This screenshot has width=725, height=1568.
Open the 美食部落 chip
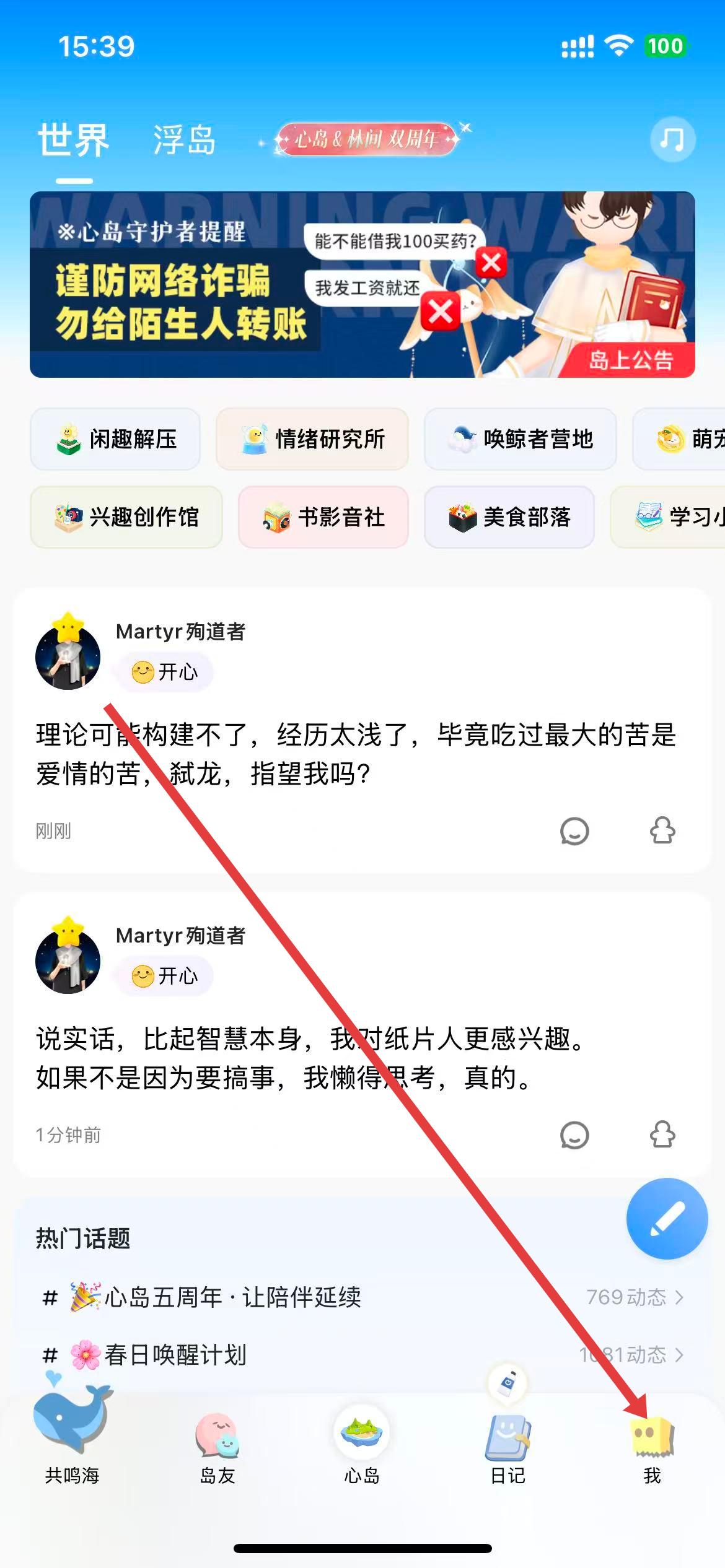509,517
